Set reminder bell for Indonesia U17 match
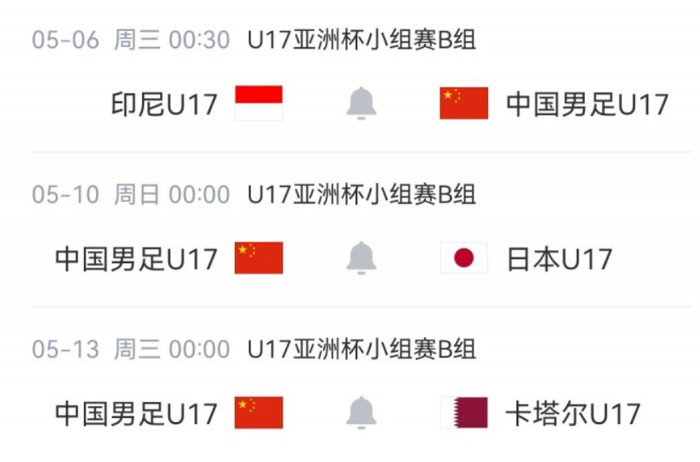 click(362, 103)
